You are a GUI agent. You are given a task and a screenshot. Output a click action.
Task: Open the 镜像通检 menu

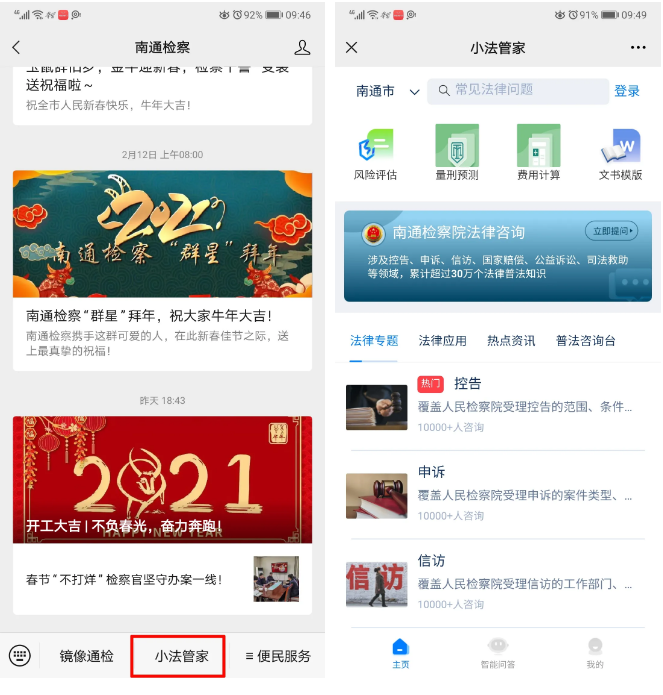click(86, 657)
